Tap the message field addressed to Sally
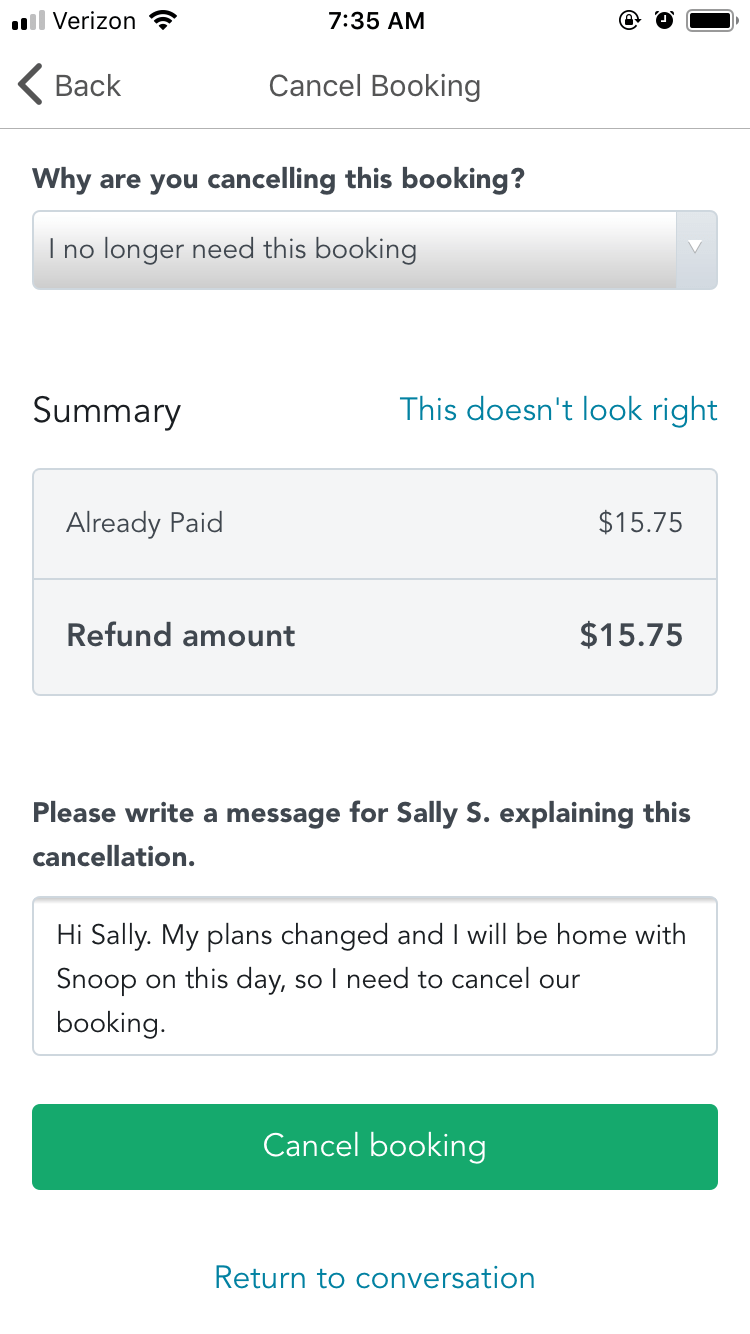Viewport: 750px width, 1334px height. 375,975
